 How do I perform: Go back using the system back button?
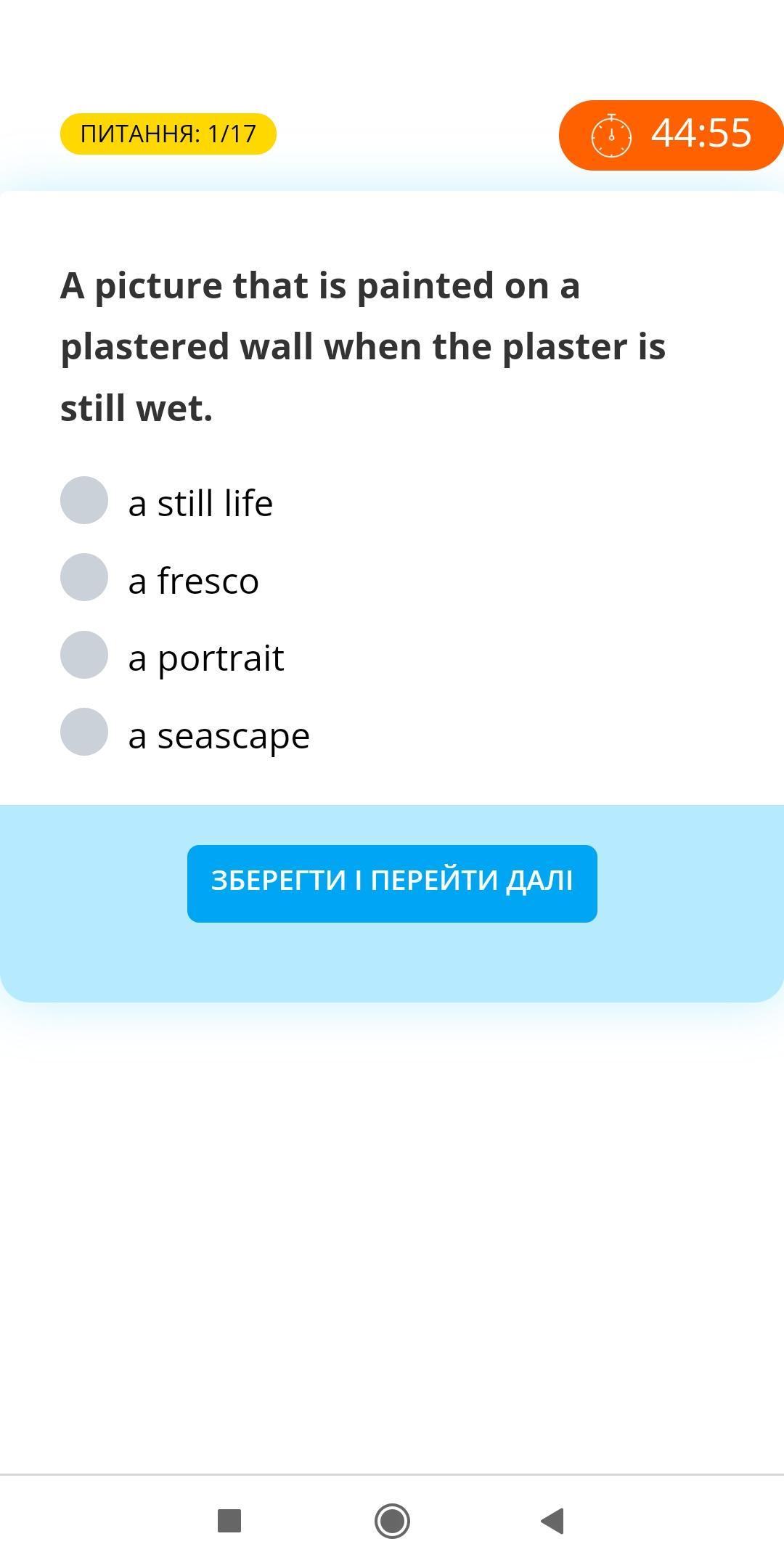[553, 1521]
